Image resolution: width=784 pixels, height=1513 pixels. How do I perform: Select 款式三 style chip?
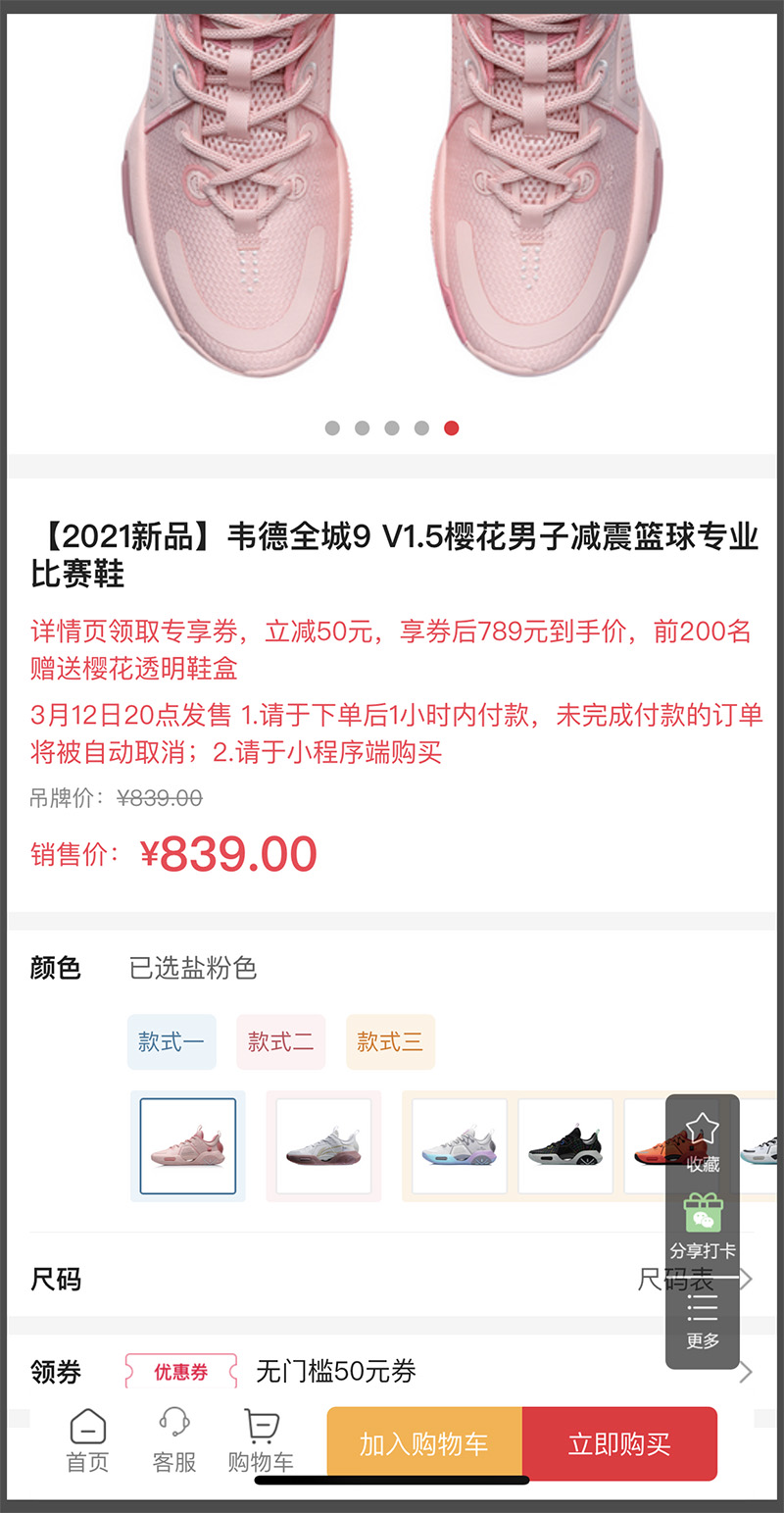coord(390,1041)
